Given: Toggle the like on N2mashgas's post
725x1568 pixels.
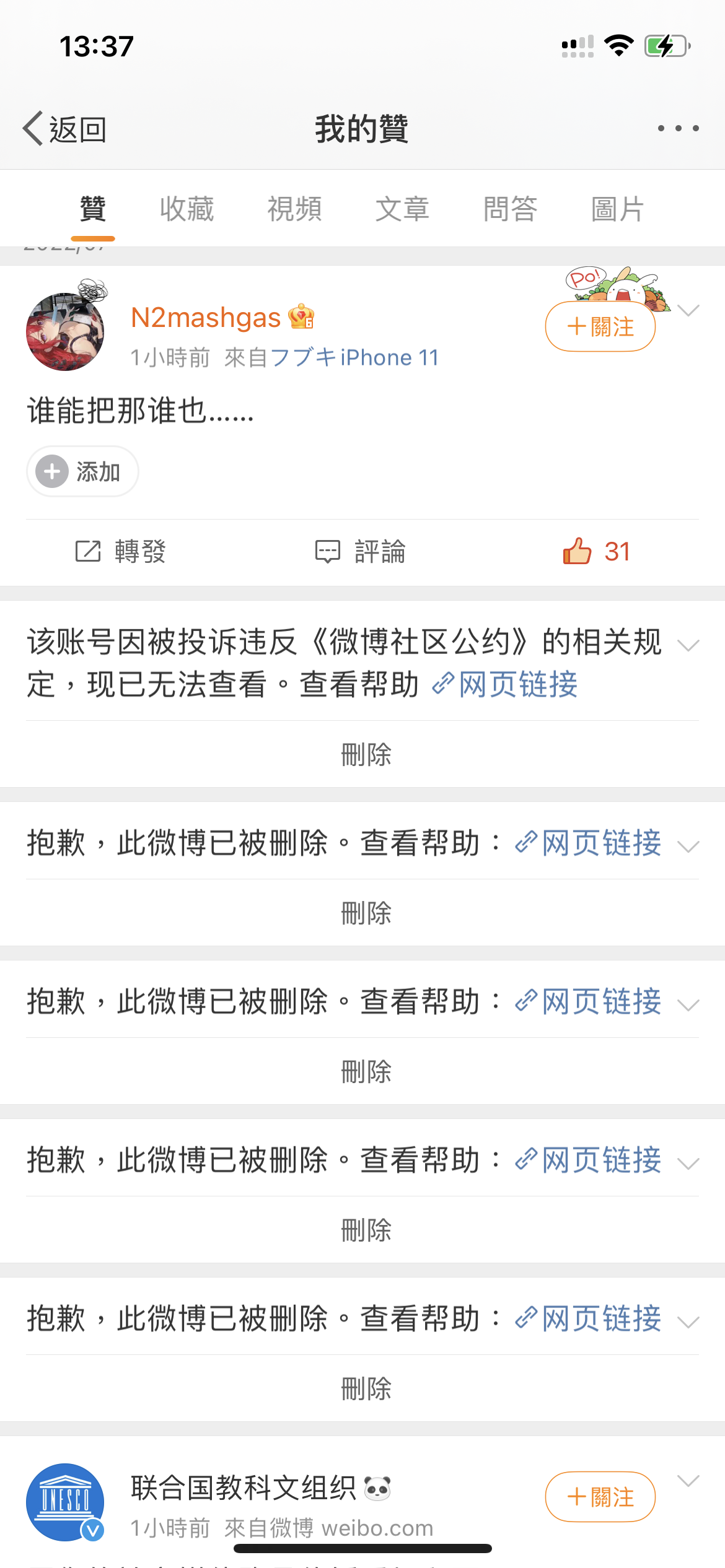Looking at the screenshot, I should pos(596,551).
